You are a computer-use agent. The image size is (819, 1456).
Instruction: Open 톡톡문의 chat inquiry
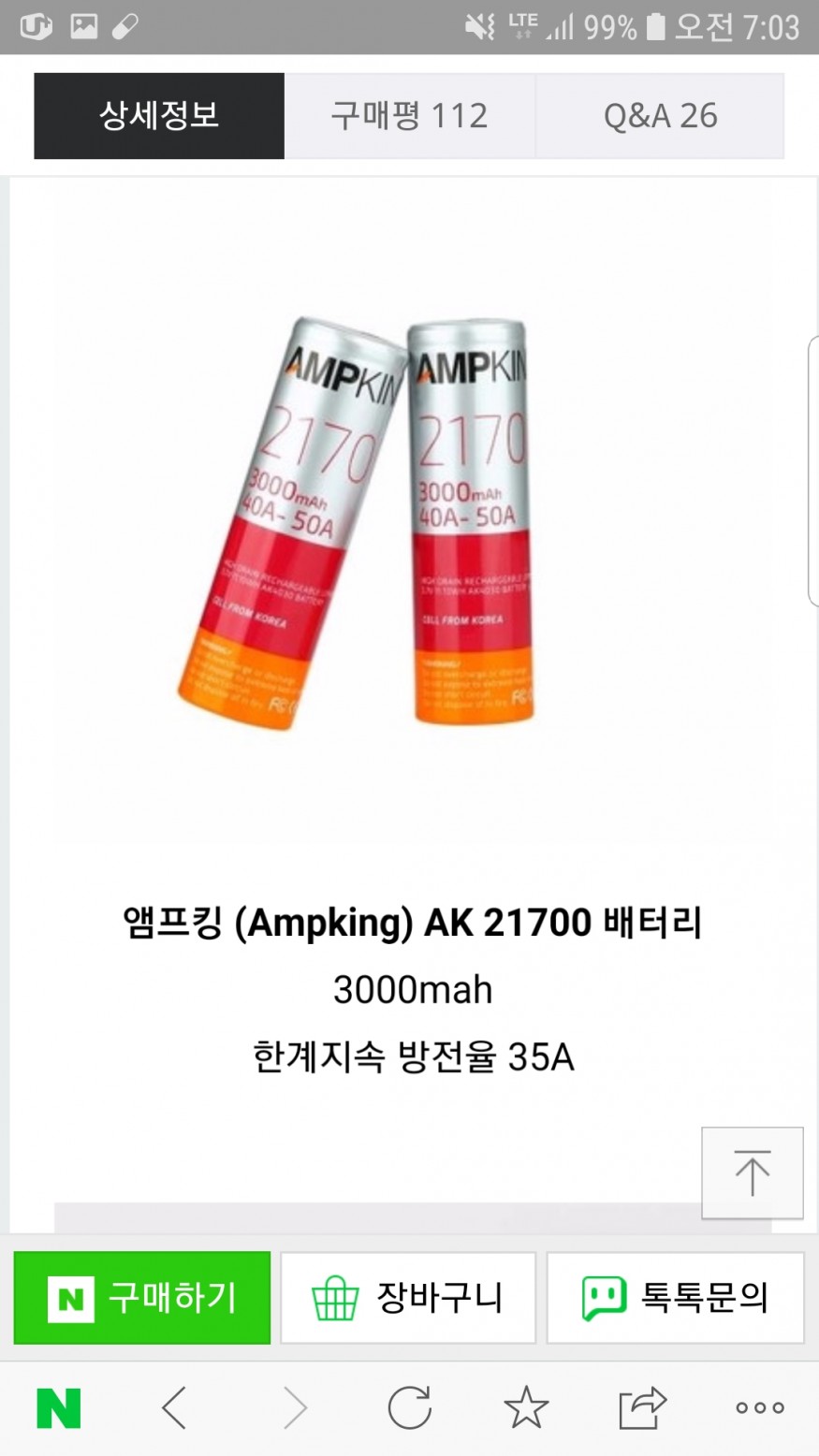[675, 1298]
